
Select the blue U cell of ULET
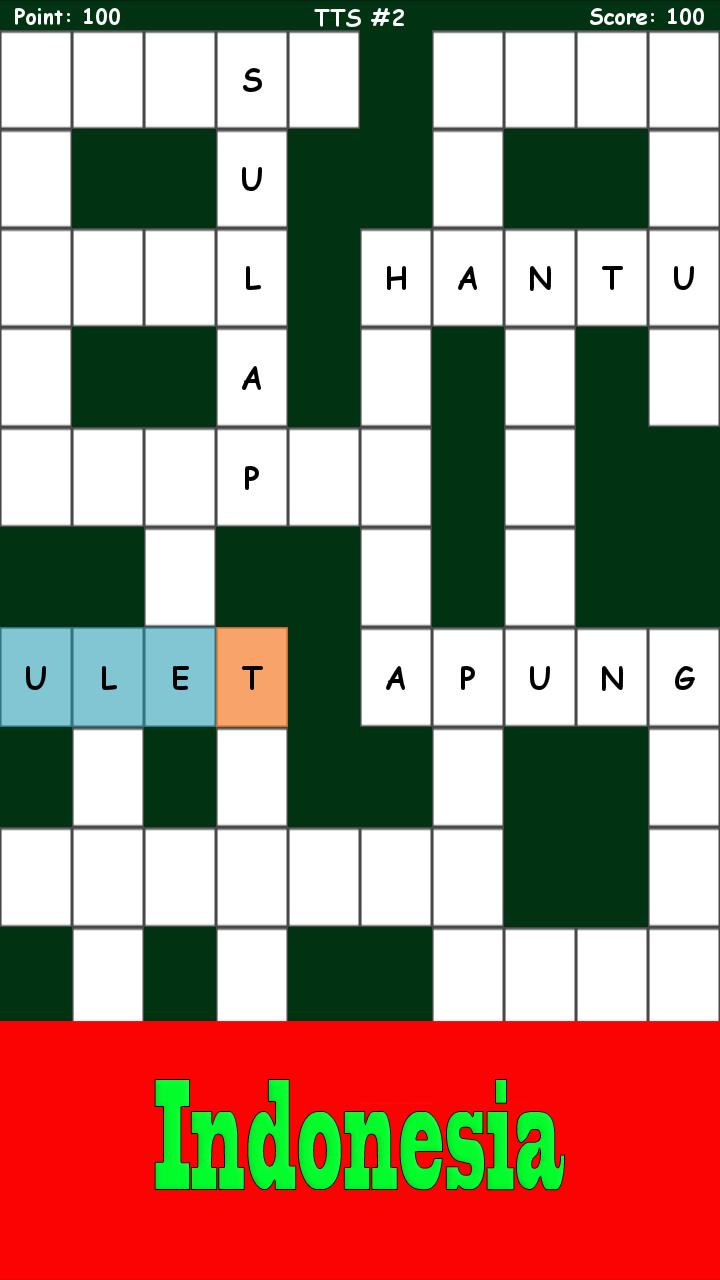pos(36,677)
